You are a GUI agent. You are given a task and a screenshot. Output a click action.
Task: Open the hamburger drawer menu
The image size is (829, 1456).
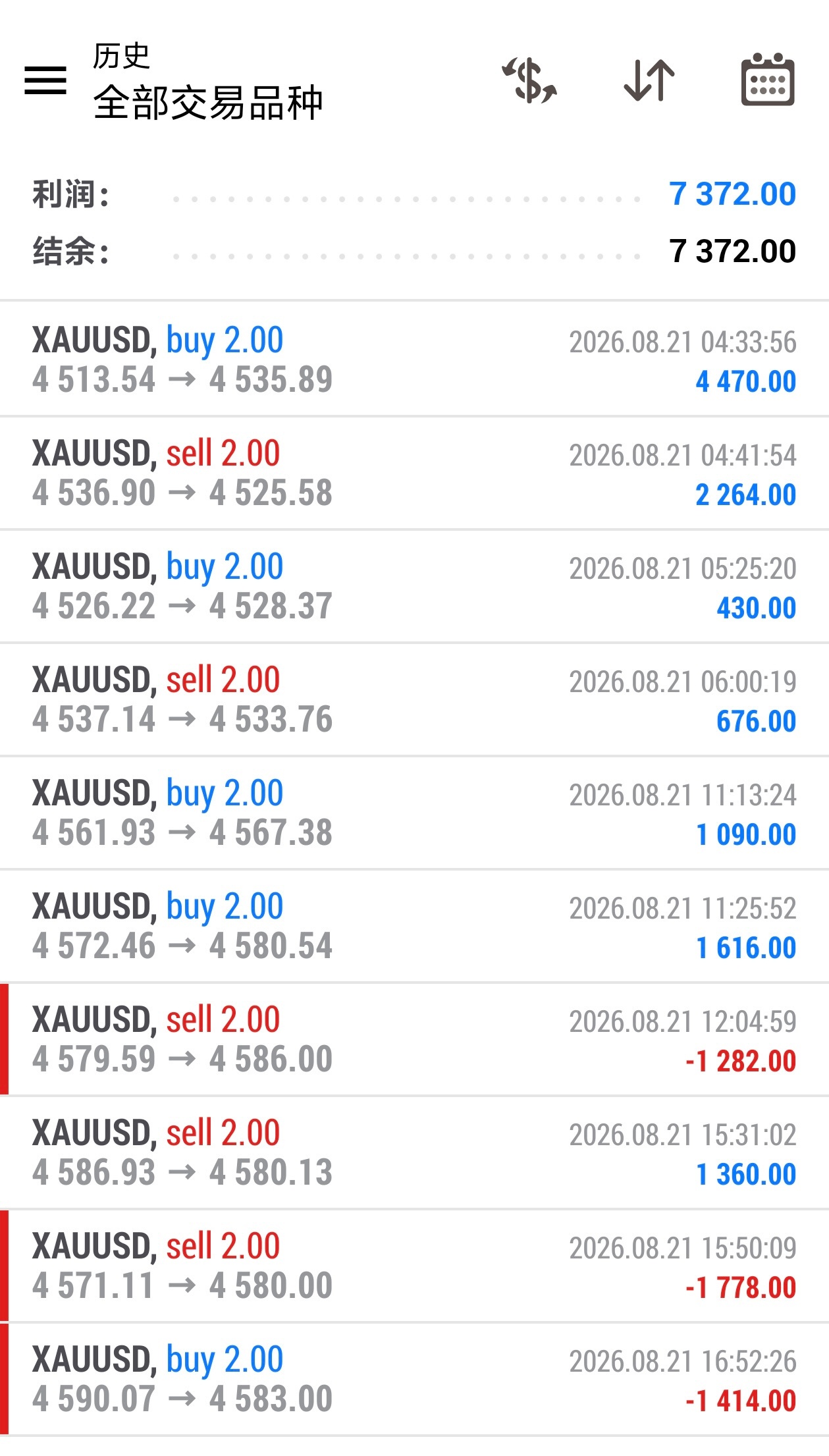pyautogui.click(x=45, y=80)
